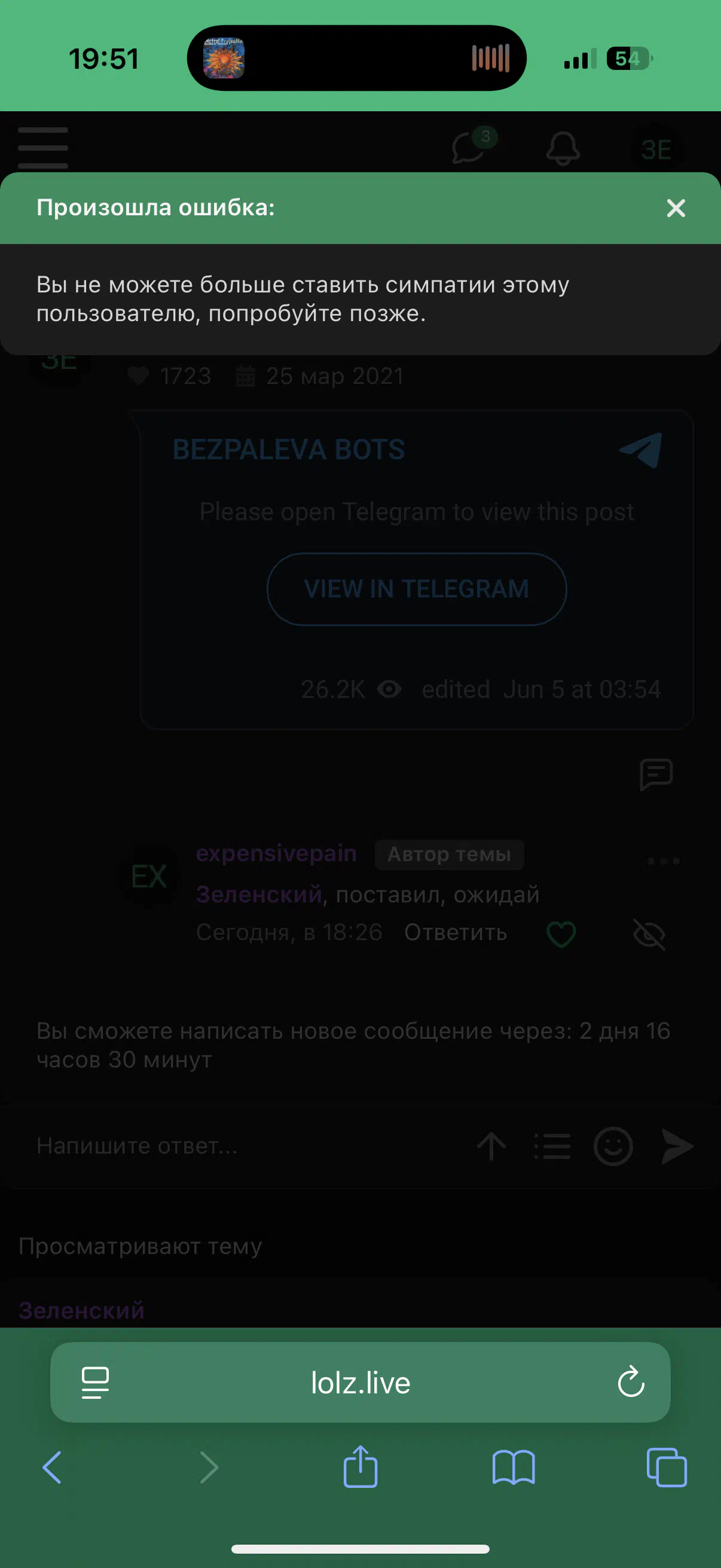Open the Safari tabs overview

pyautogui.click(x=667, y=1467)
